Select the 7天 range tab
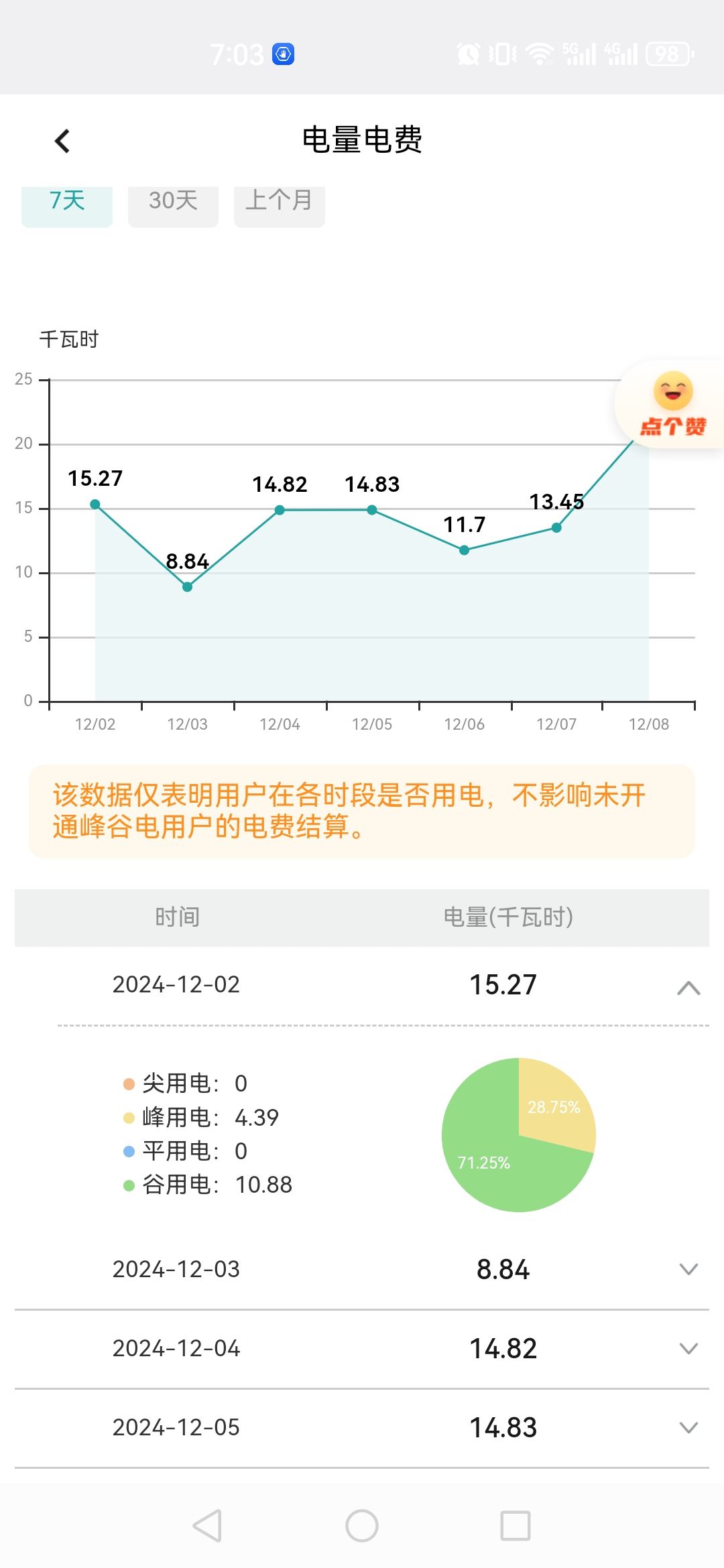This screenshot has height=1568, width=724. pos(67,204)
